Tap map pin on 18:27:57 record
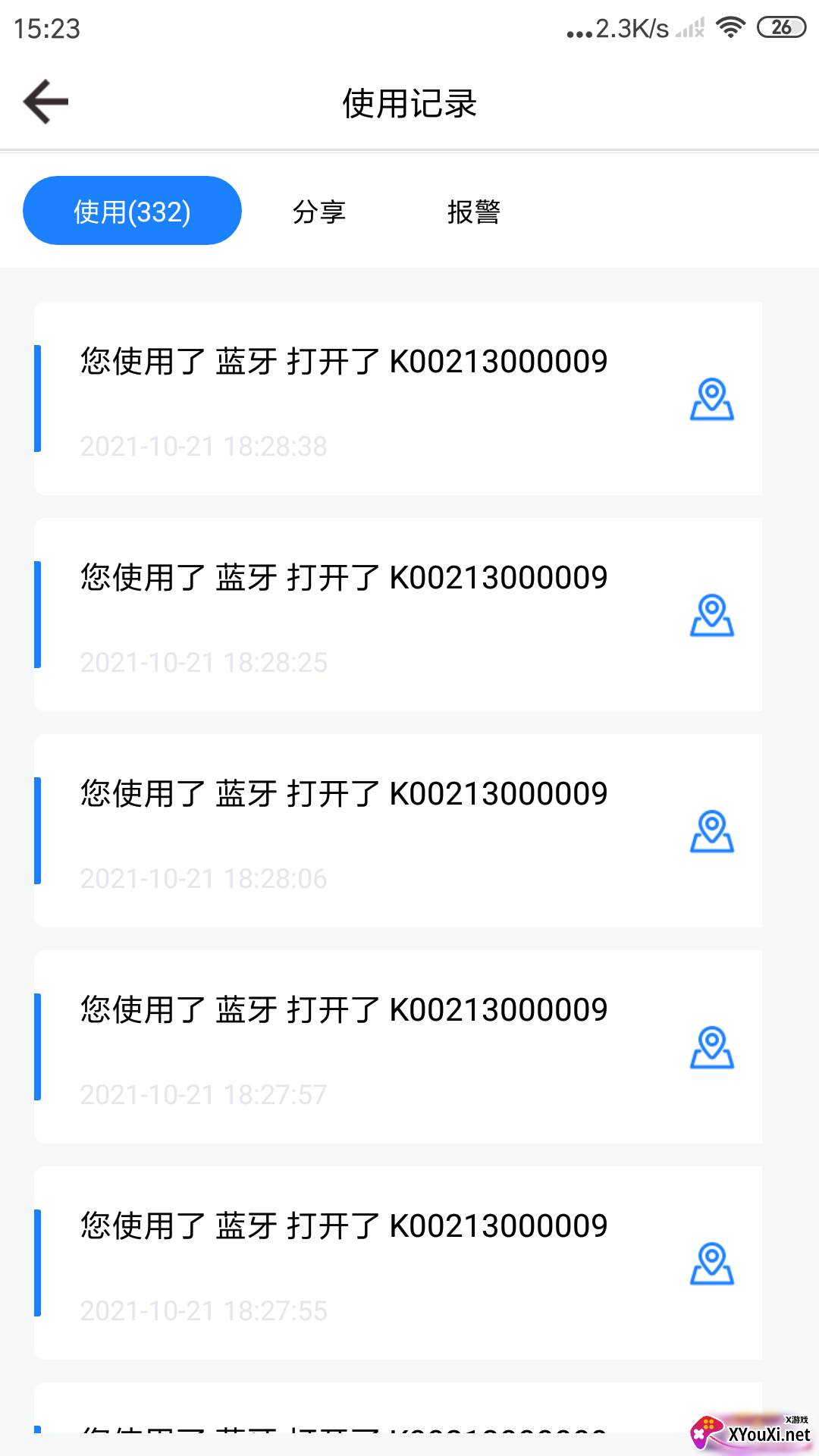This screenshot has height=1456, width=819. point(711,1048)
